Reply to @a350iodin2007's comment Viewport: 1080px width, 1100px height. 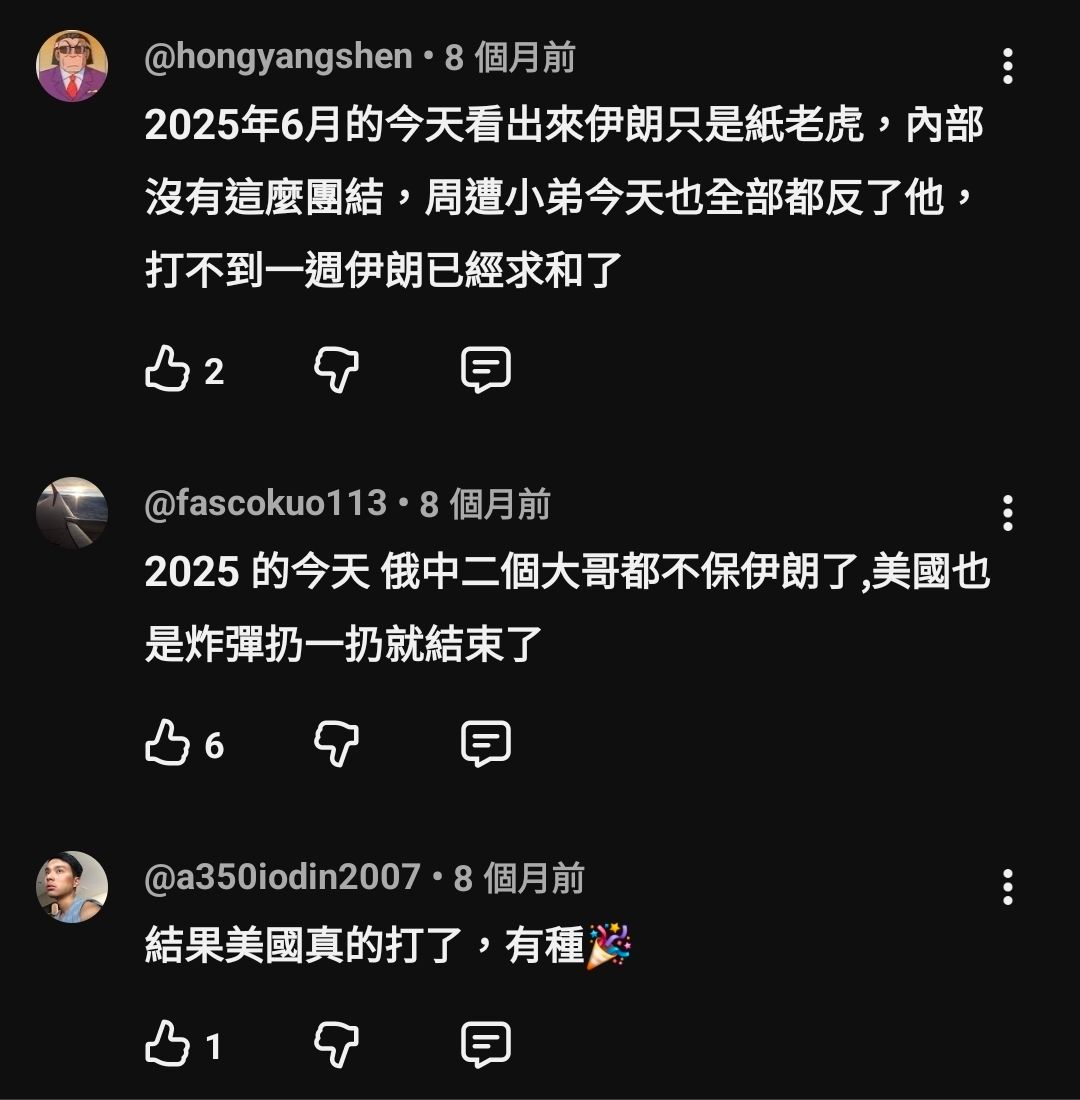tap(486, 1046)
